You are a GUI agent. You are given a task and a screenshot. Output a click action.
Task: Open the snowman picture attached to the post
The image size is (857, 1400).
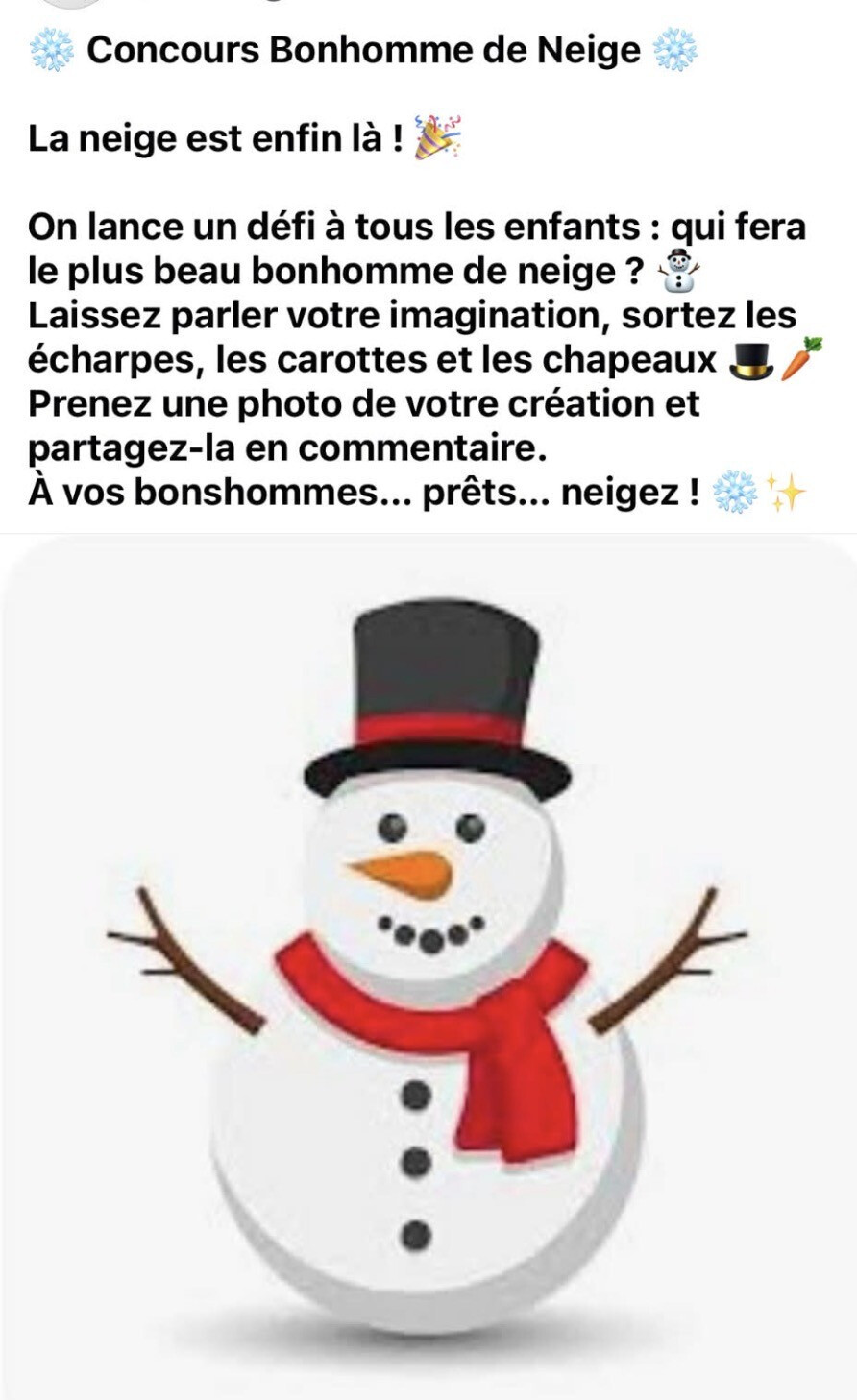point(428,967)
